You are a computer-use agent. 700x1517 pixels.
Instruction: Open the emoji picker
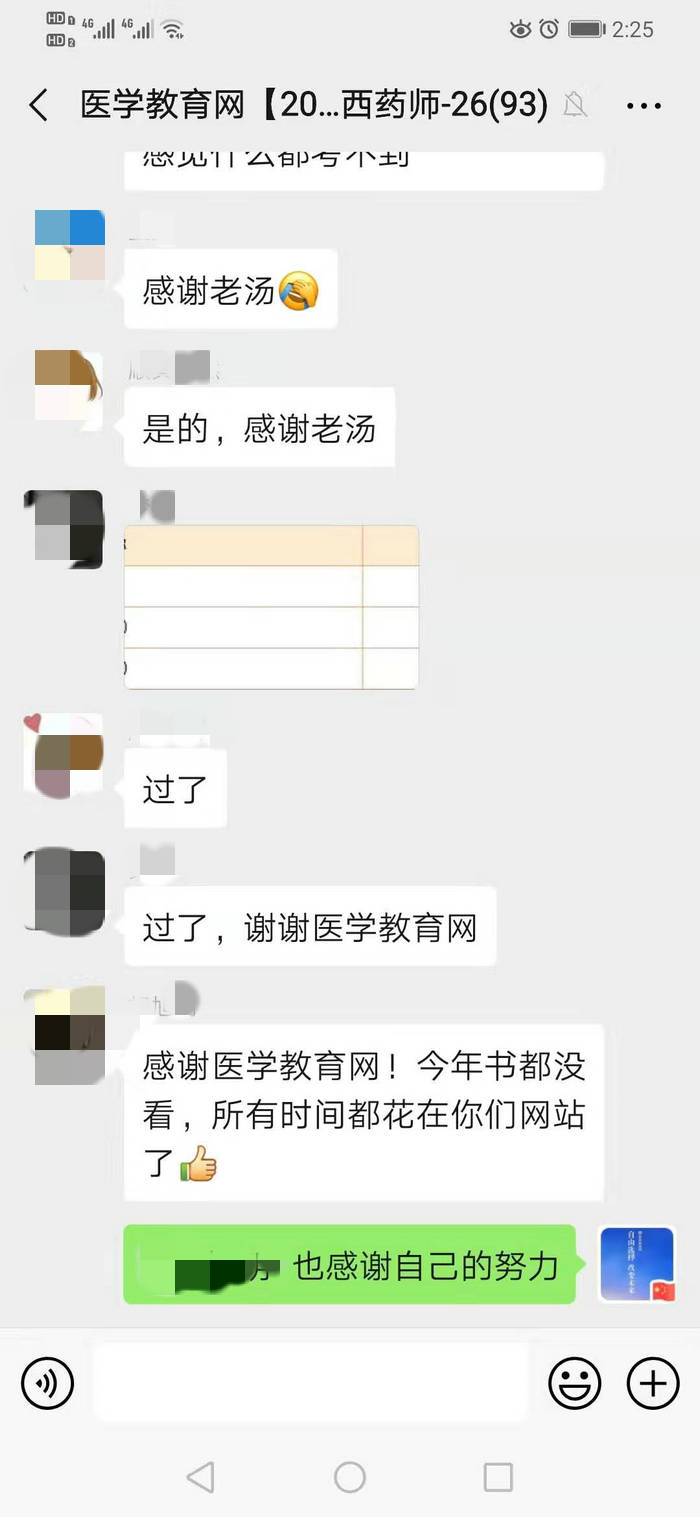click(x=575, y=1384)
